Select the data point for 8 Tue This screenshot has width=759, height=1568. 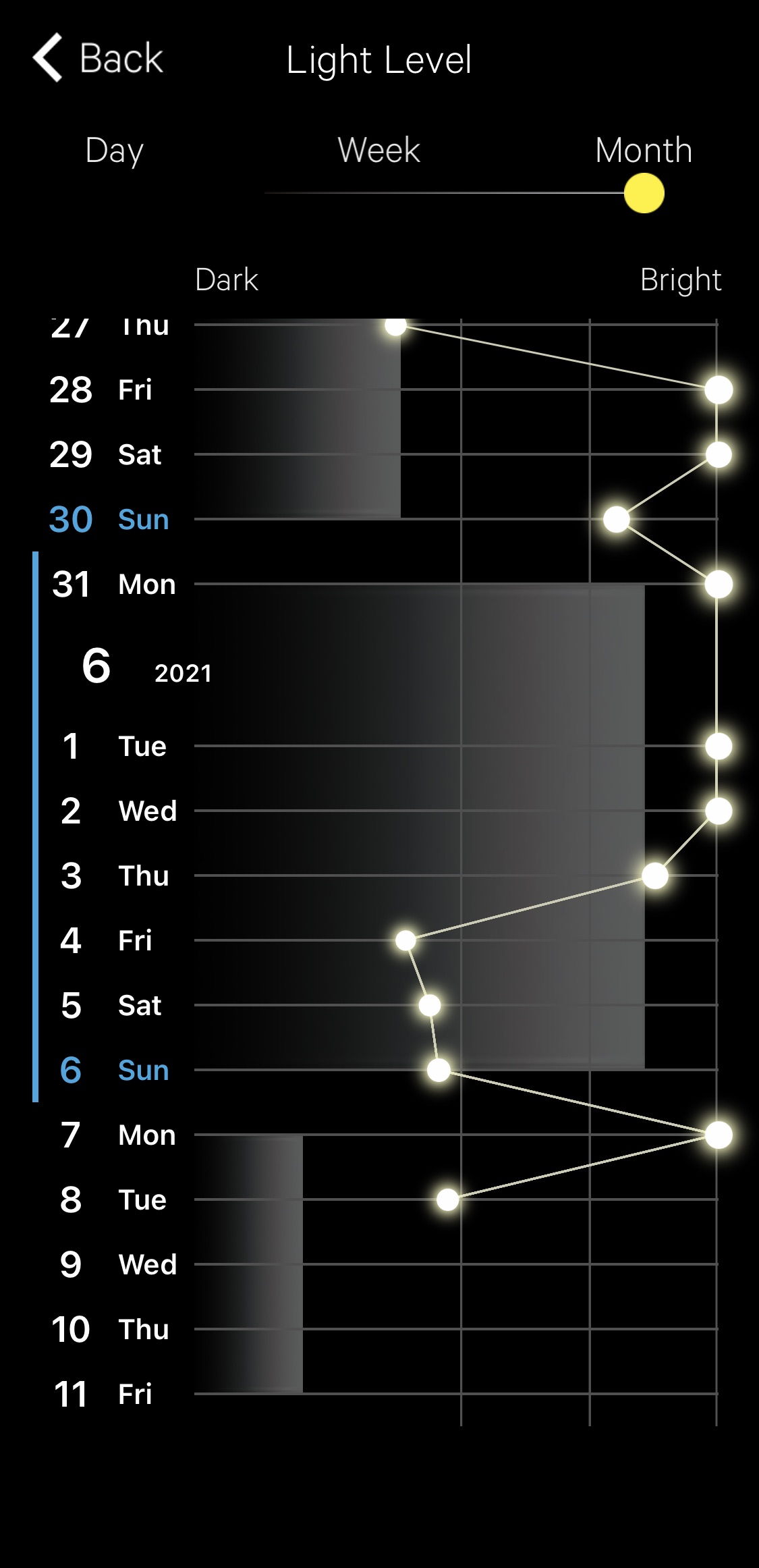tap(447, 1199)
